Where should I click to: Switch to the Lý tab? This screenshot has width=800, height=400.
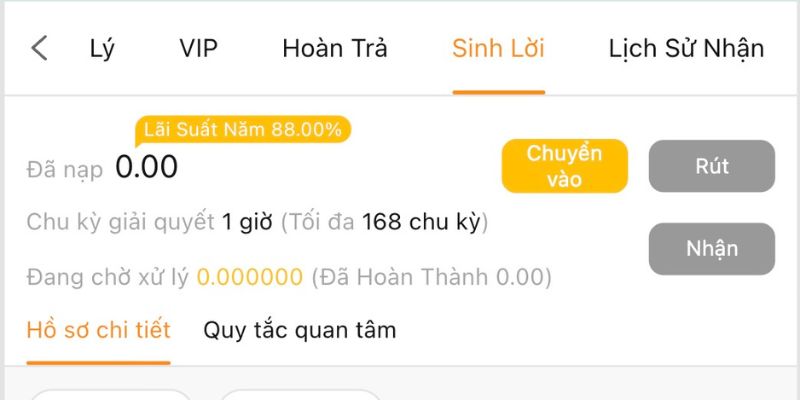[102, 48]
